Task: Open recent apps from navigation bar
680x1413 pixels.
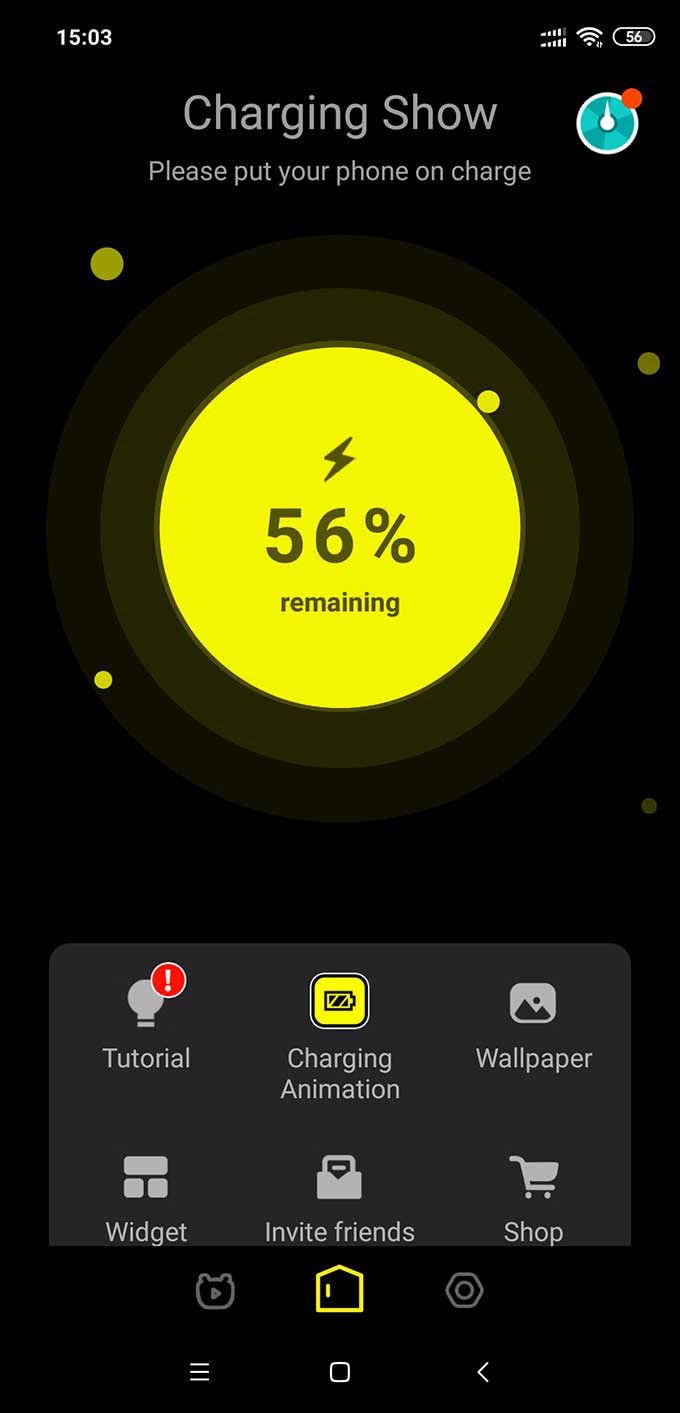Action: point(199,1372)
